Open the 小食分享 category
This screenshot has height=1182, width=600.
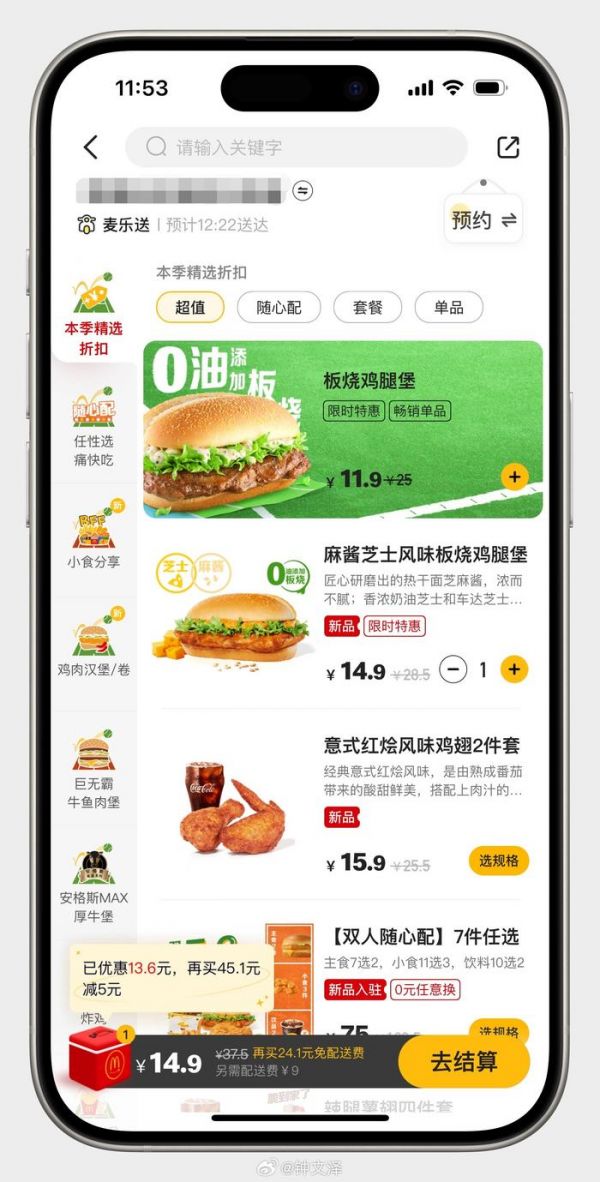click(93, 533)
